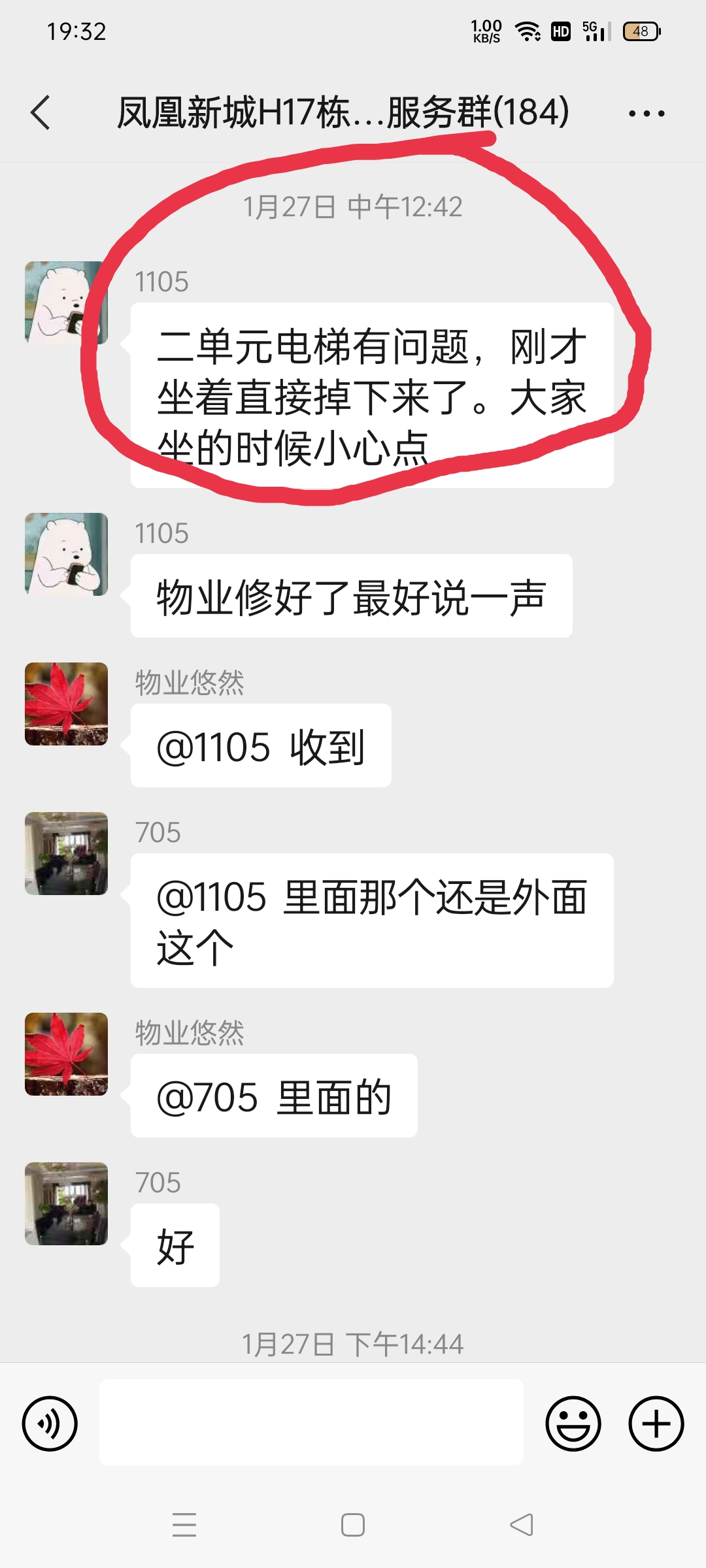Switch to voice message input
The image size is (706, 1568).
click(x=50, y=1424)
